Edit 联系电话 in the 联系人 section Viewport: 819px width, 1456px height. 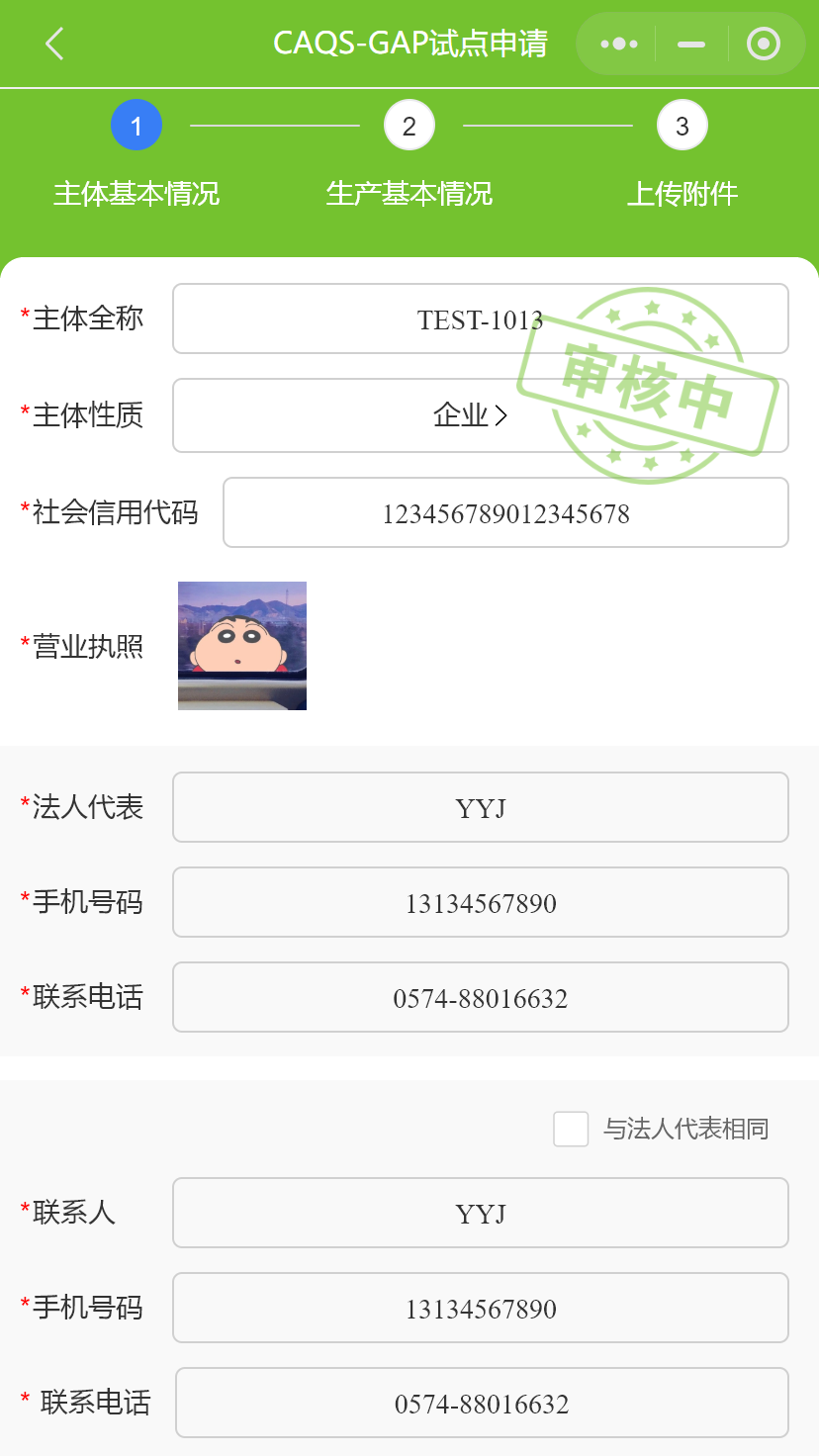click(x=482, y=1403)
